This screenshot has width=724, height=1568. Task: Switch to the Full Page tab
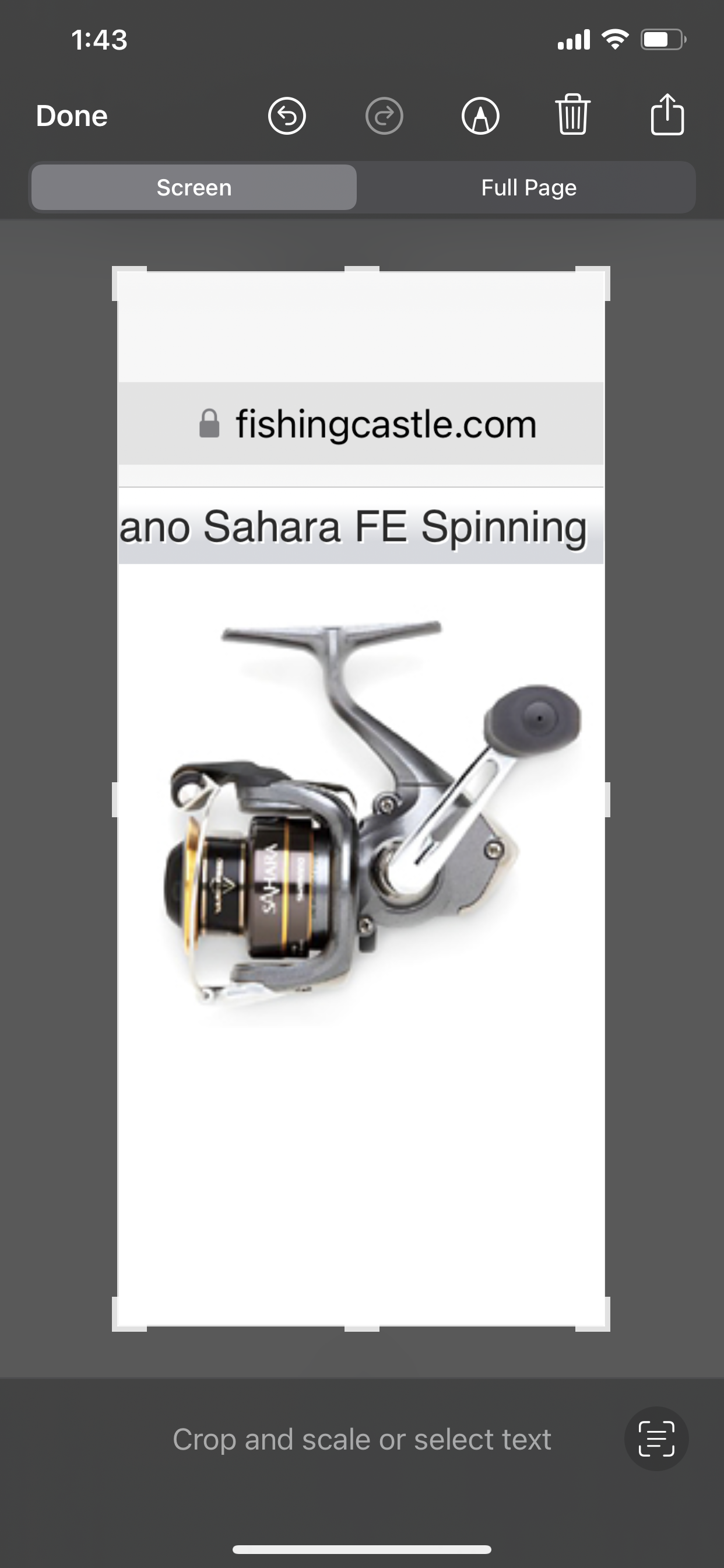click(x=529, y=187)
